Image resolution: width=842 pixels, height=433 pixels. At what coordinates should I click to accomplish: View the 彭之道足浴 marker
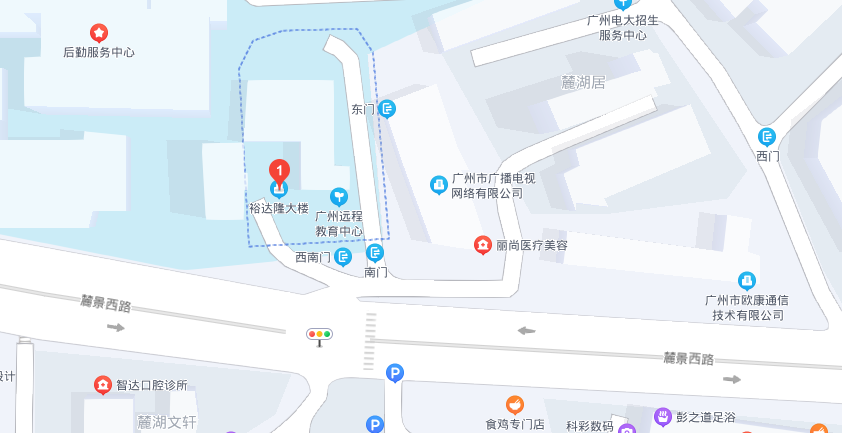click(662, 415)
